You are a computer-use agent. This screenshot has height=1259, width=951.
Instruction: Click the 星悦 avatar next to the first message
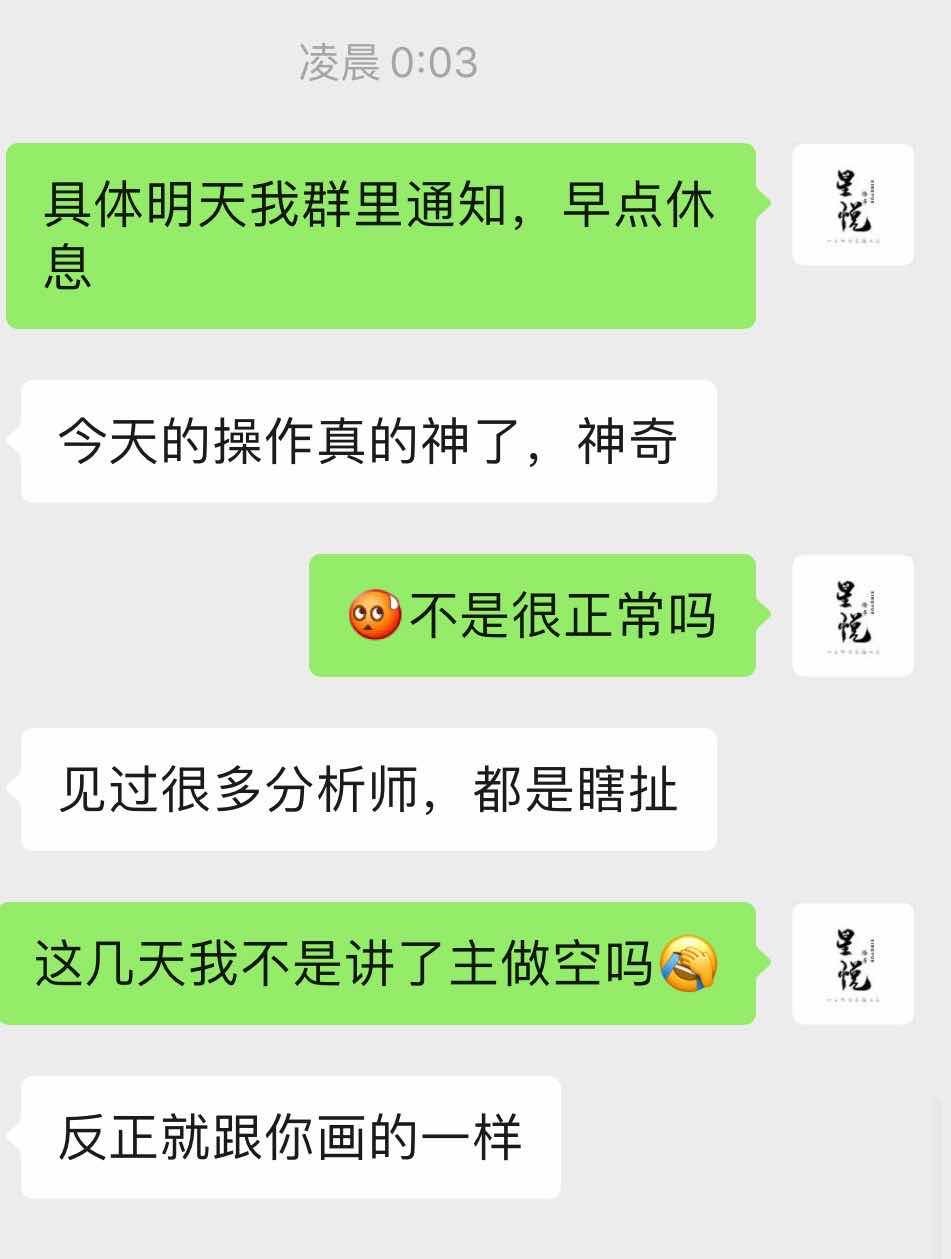[851, 204]
